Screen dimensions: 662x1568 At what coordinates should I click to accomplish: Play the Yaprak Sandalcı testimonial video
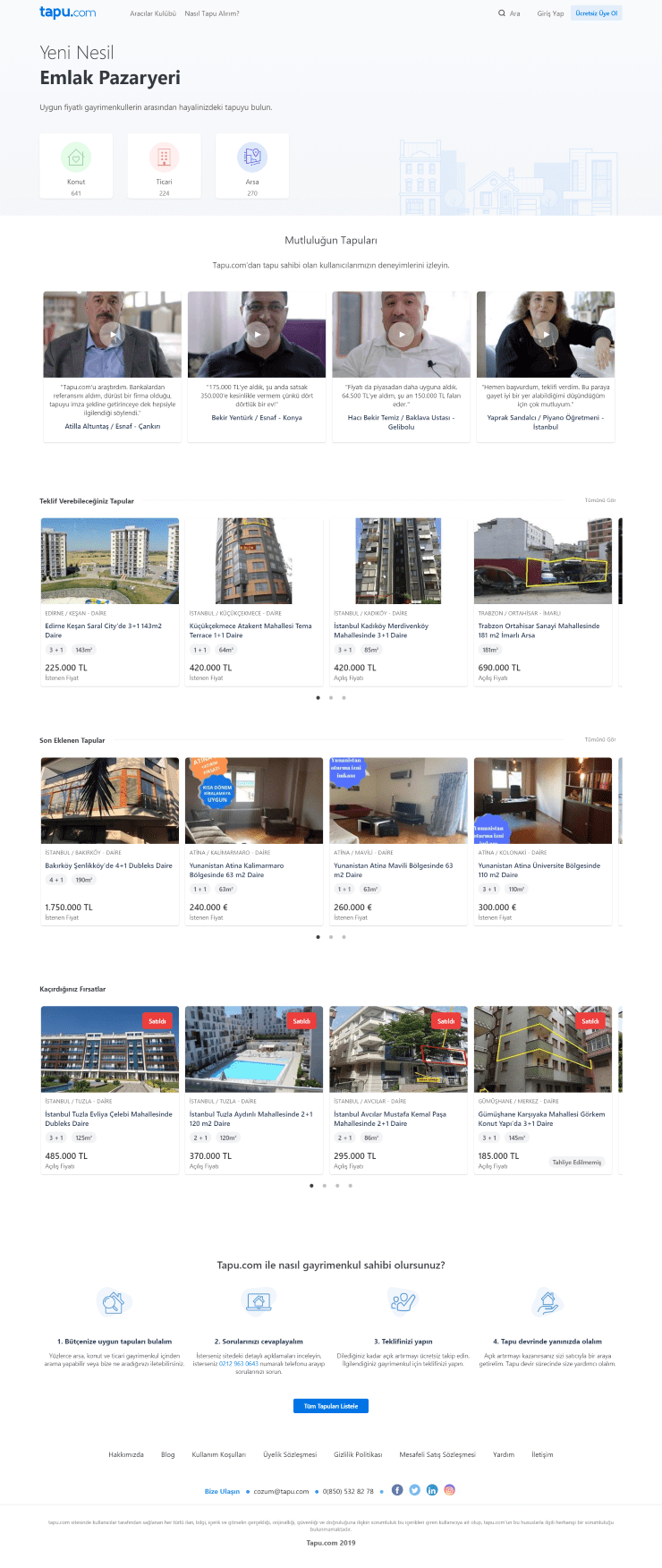546,334
